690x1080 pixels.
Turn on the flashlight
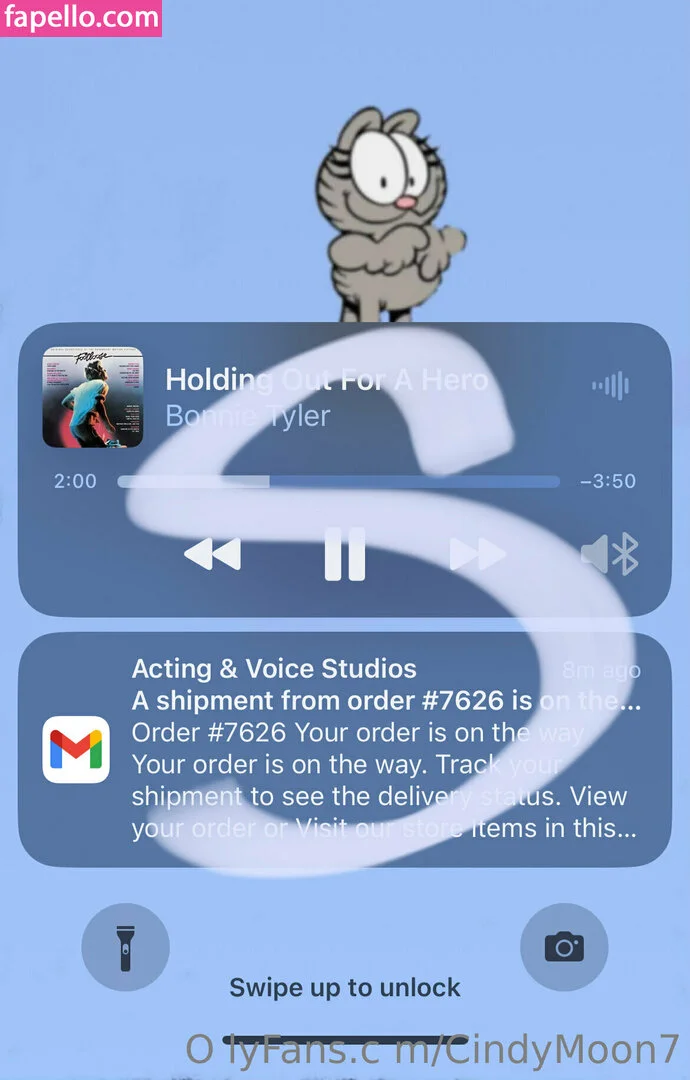pos(125,947)
